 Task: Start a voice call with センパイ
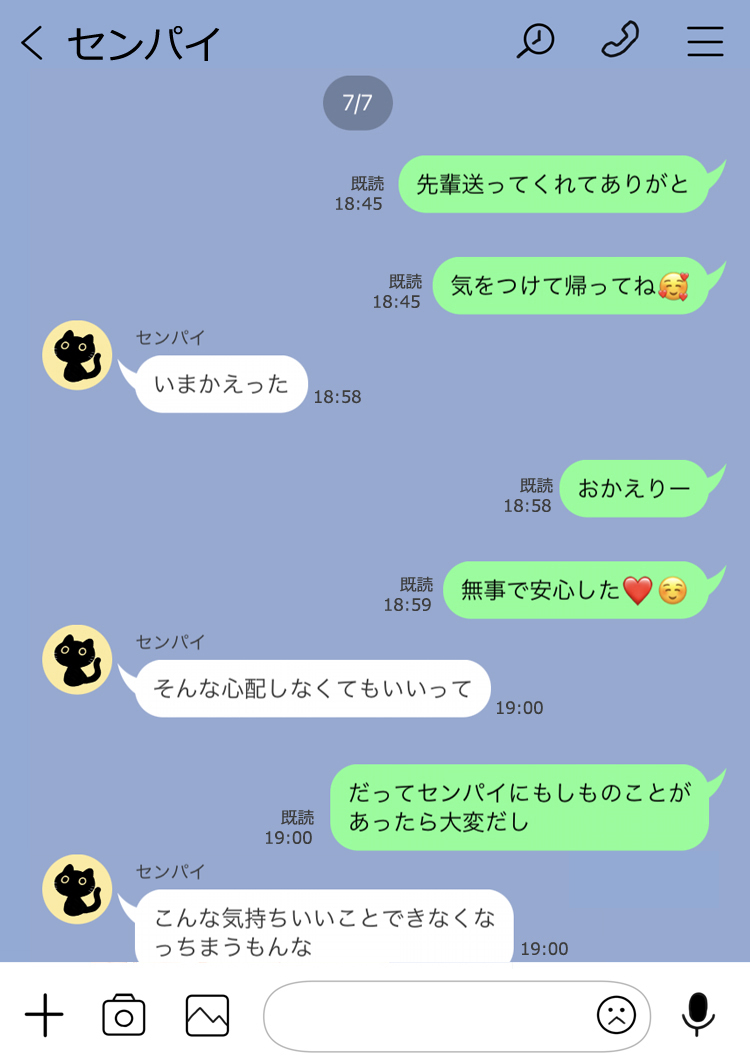620,41
